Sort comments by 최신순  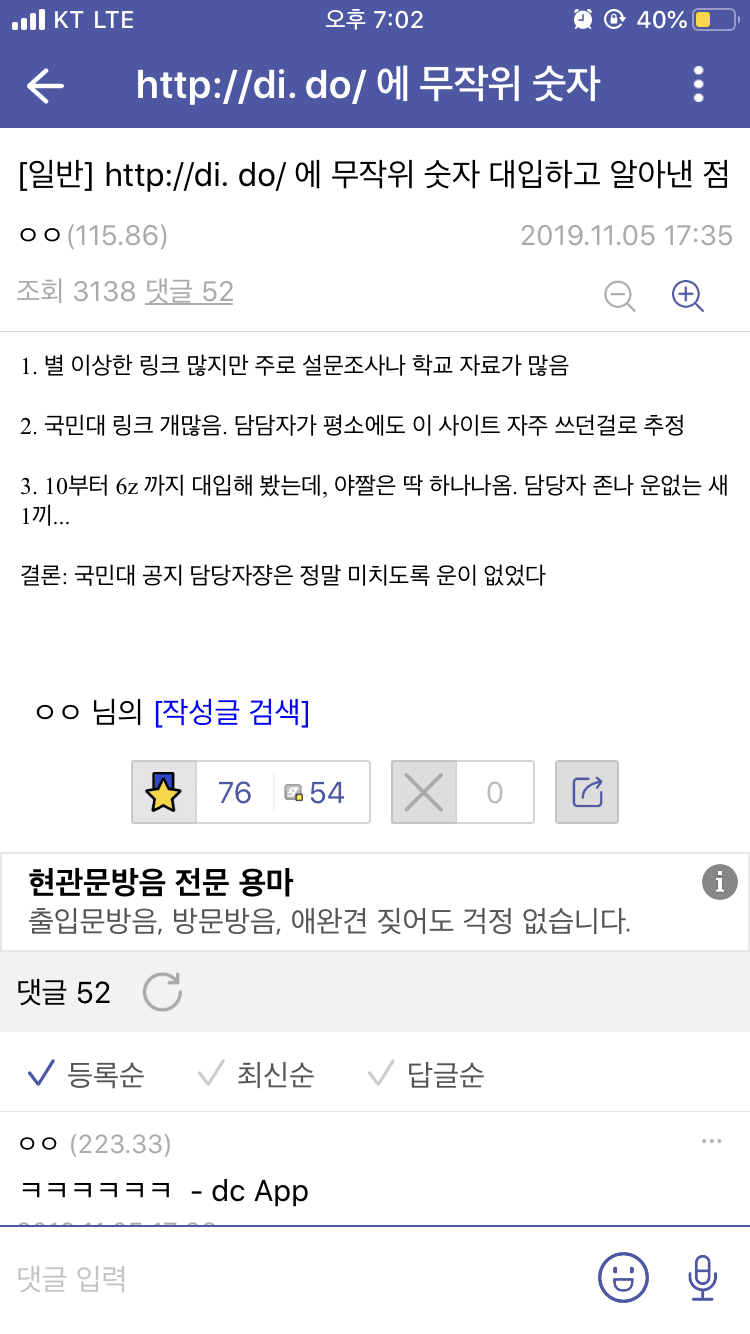click(256, 1074)
